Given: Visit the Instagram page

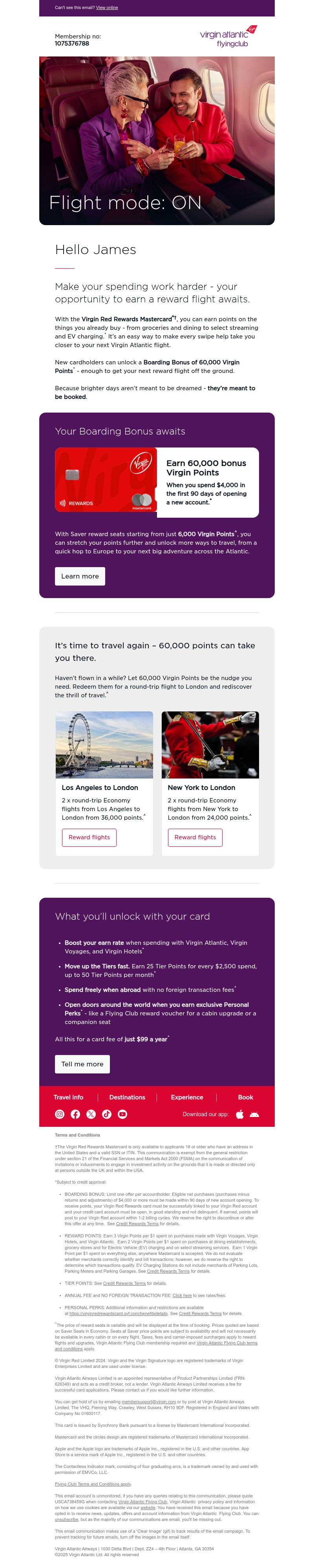Looking at the screenshot, I should pos(60,1114).
